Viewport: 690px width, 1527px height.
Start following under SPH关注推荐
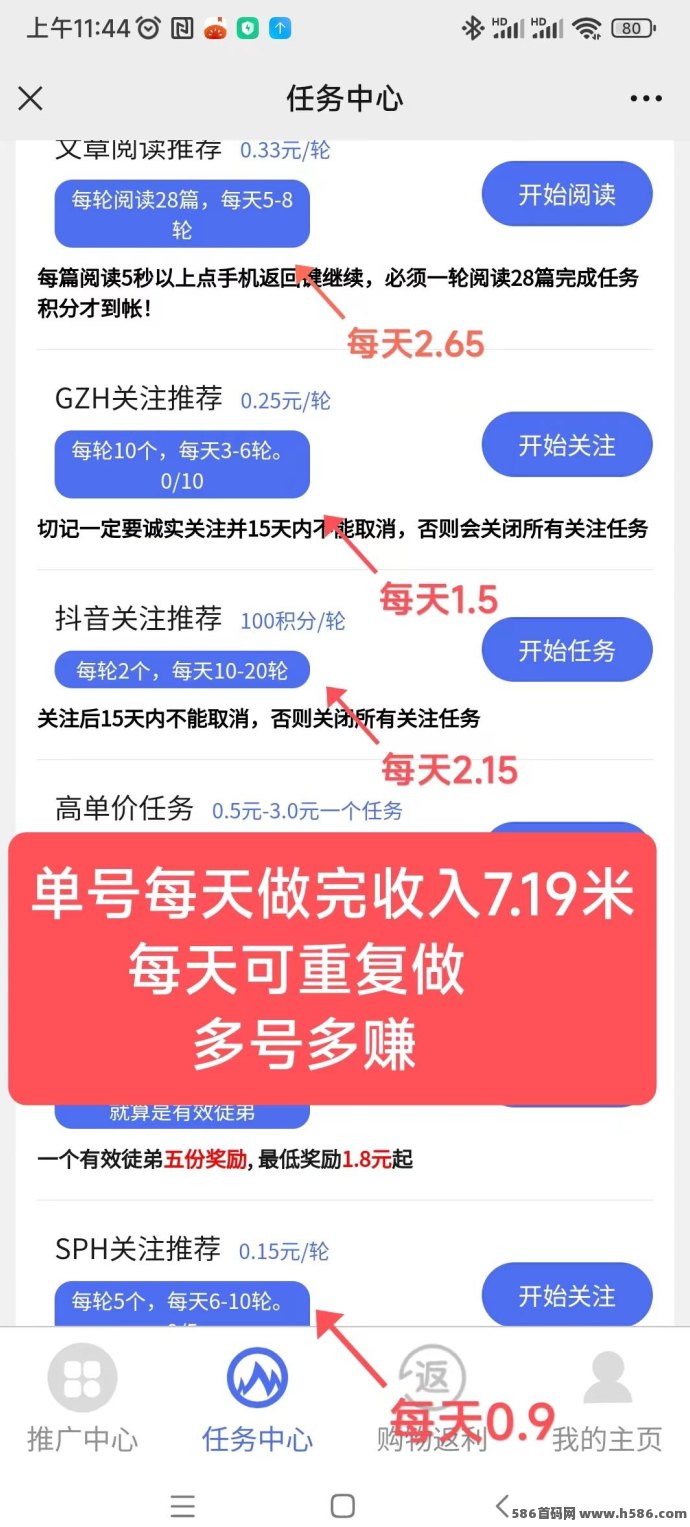click(567, 1296)
